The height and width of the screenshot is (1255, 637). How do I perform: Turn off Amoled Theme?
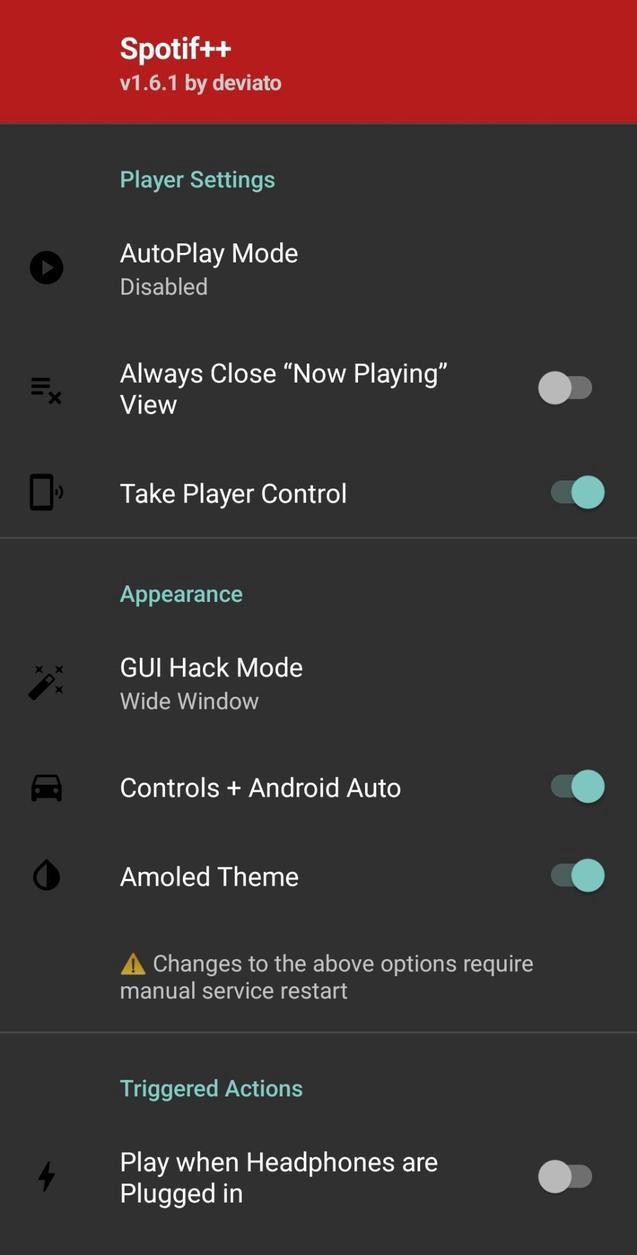(577, 876)
